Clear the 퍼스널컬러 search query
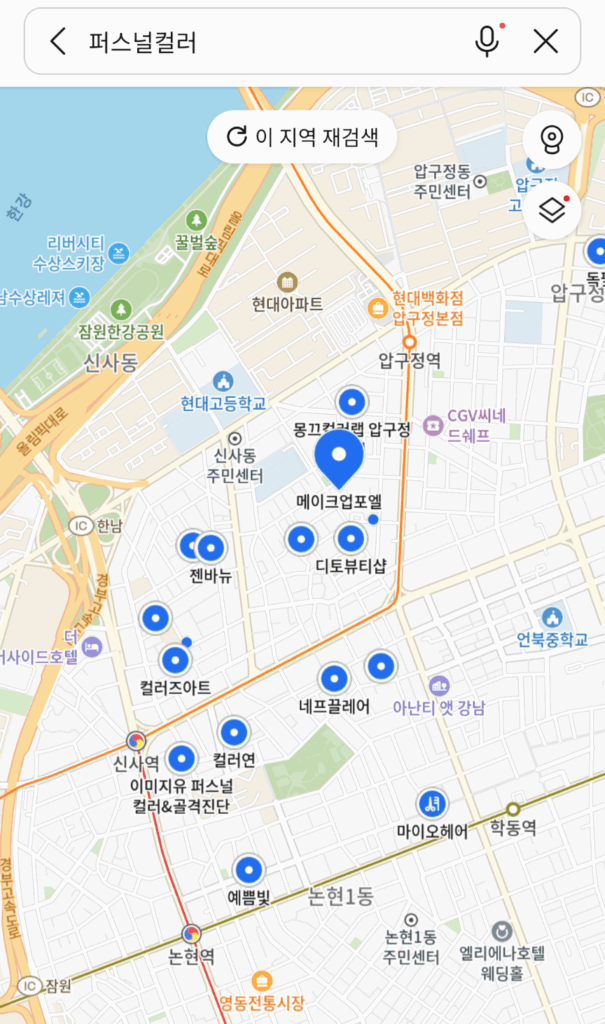 point(546,41)
